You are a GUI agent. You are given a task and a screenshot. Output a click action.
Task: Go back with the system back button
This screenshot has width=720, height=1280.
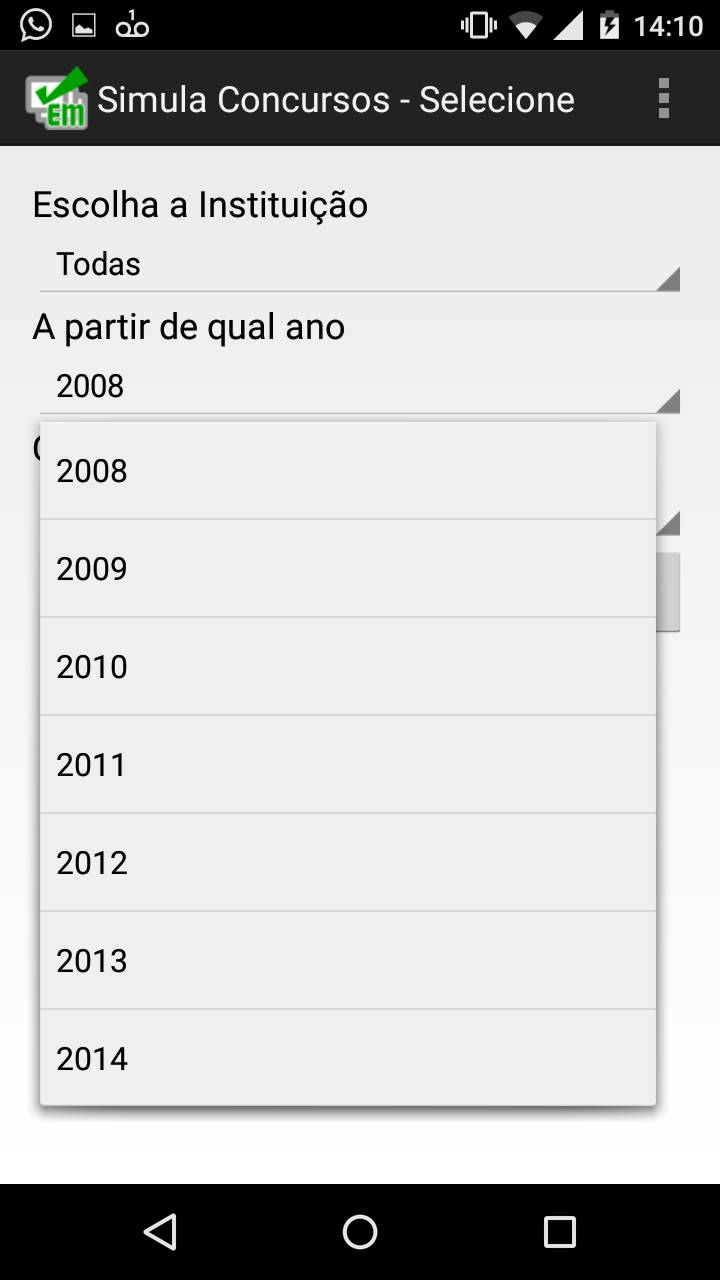pos(160,1232)
